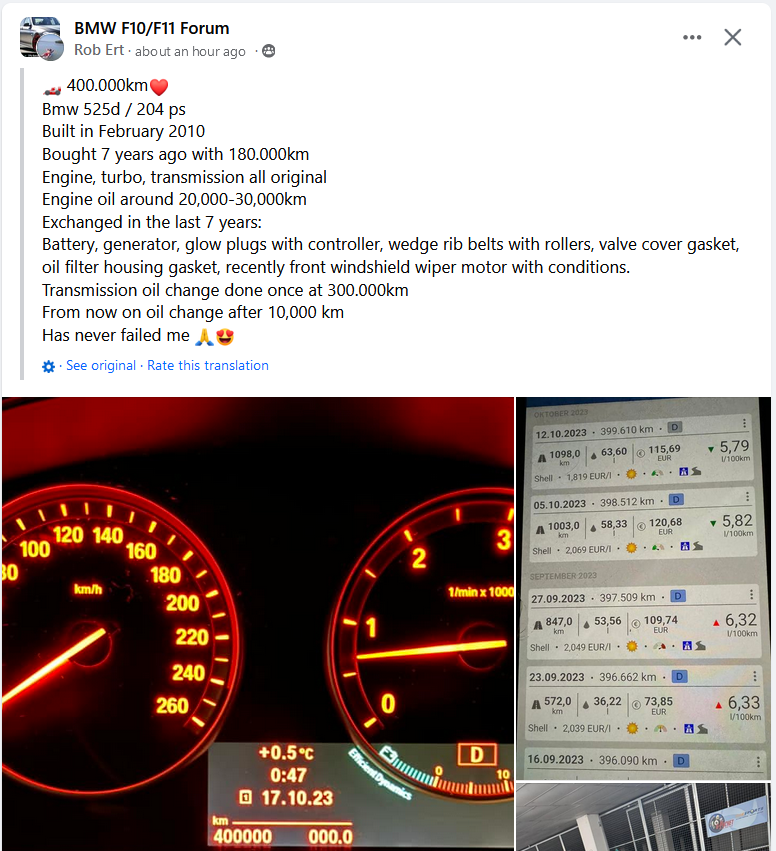
Task: Open the BMW F10/F11 Forum group
Action: tap(151, 28)
